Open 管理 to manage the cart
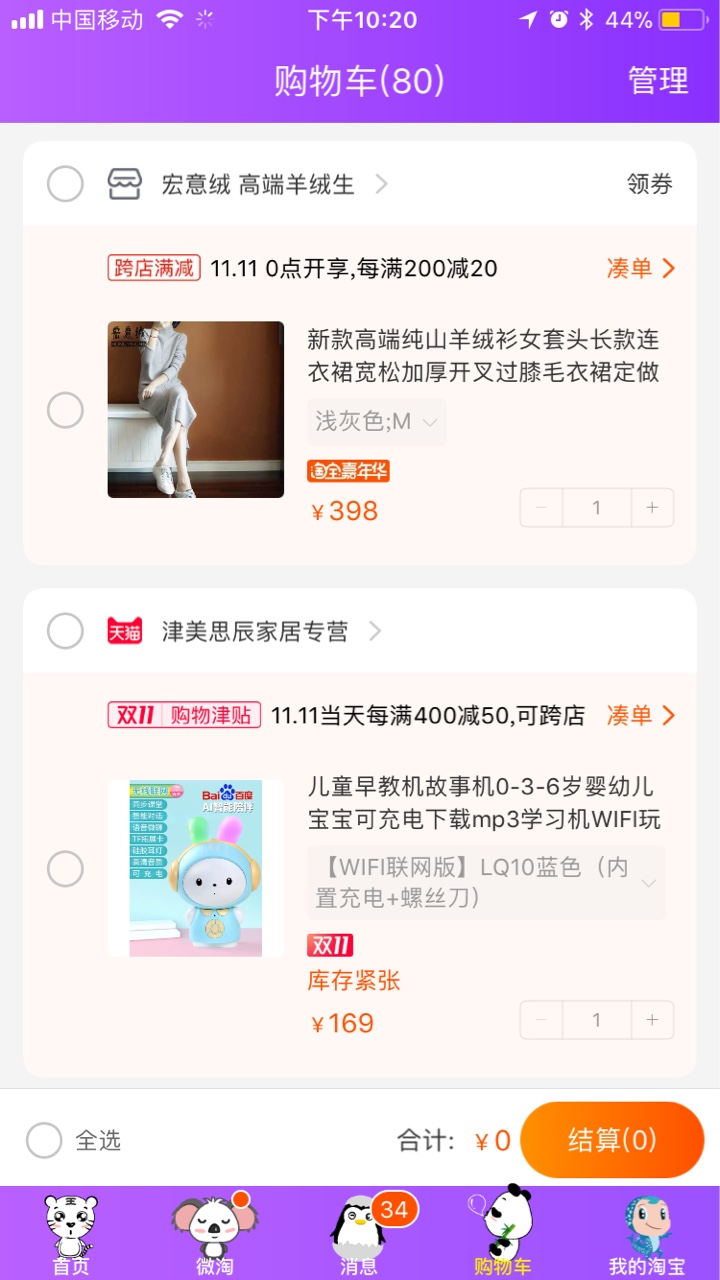Image resolution: width=720 pixels, height=1280 pixels. coord(658,81)
